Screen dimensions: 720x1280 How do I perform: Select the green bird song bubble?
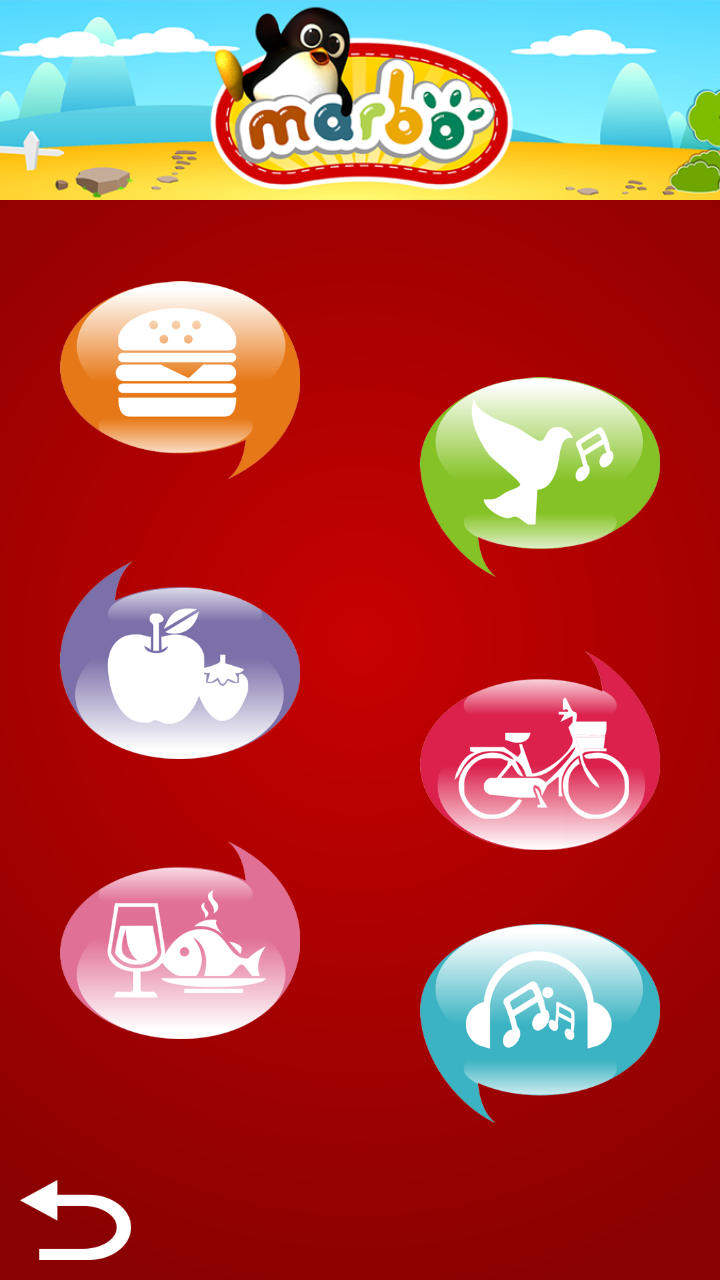click(539, 464)
